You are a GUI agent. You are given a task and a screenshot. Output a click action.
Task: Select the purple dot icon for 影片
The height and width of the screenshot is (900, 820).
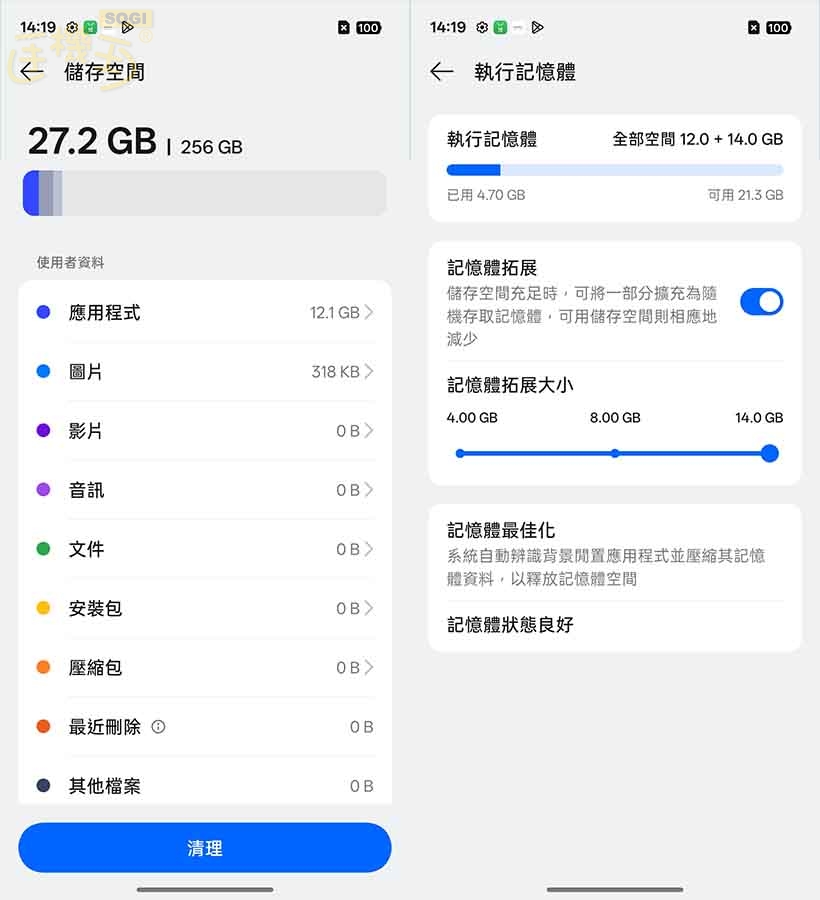pos(42,430)
